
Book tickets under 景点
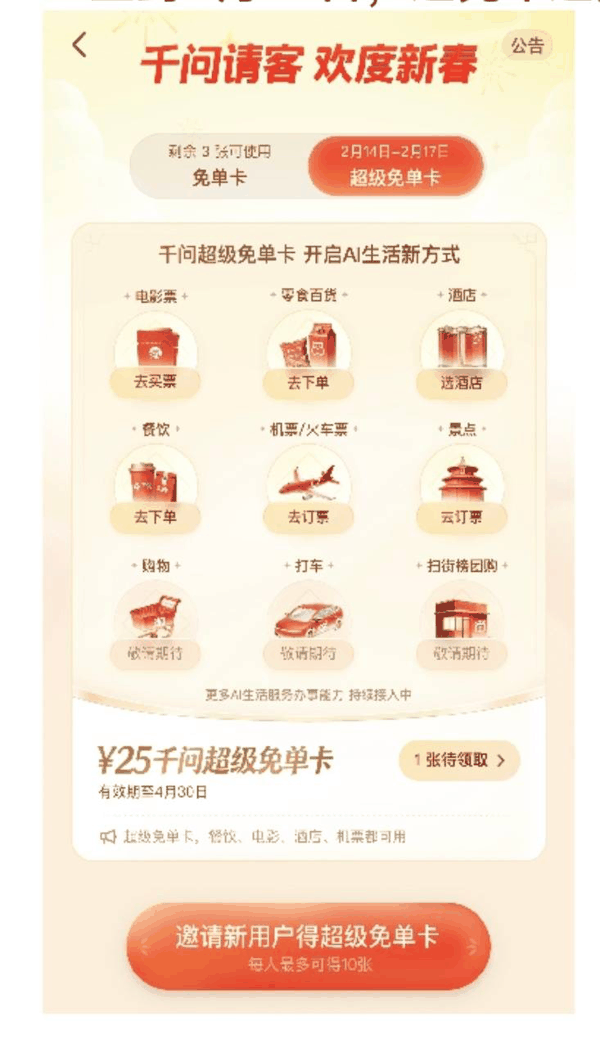point(462,518)
